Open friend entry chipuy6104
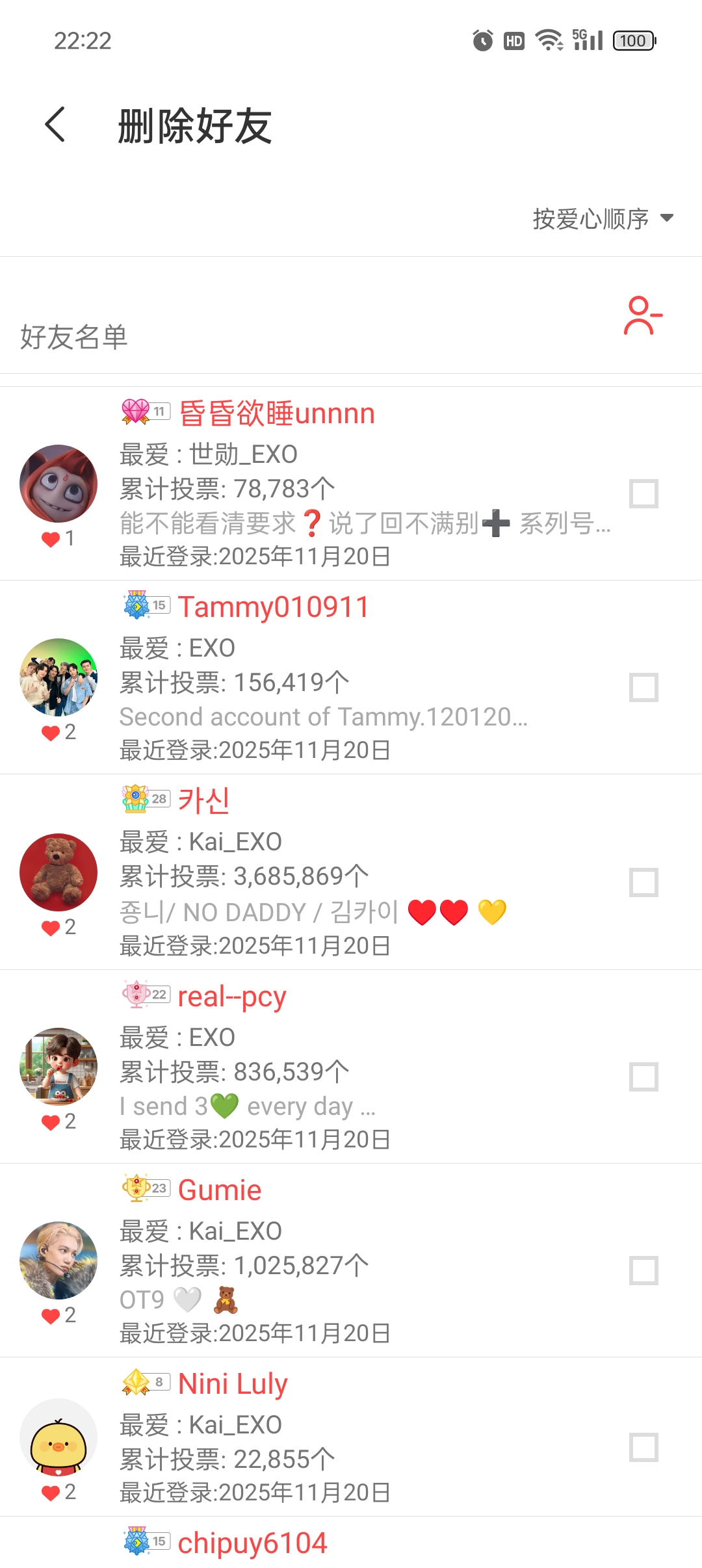This screenshot has height=1568, width=702. (252, 1543)
